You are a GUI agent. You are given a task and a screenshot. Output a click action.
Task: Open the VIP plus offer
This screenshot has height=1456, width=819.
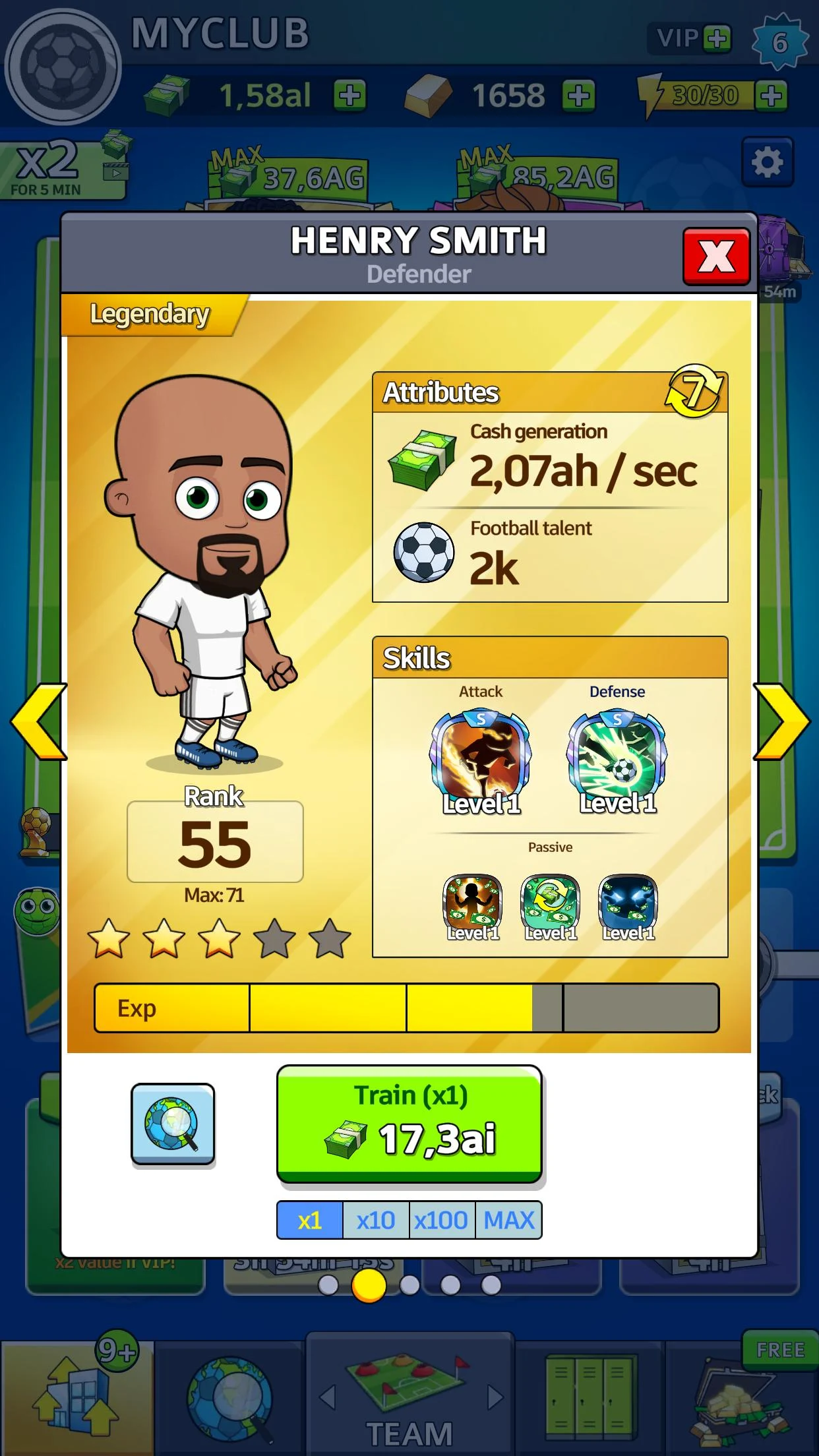[x=717, y=38]
